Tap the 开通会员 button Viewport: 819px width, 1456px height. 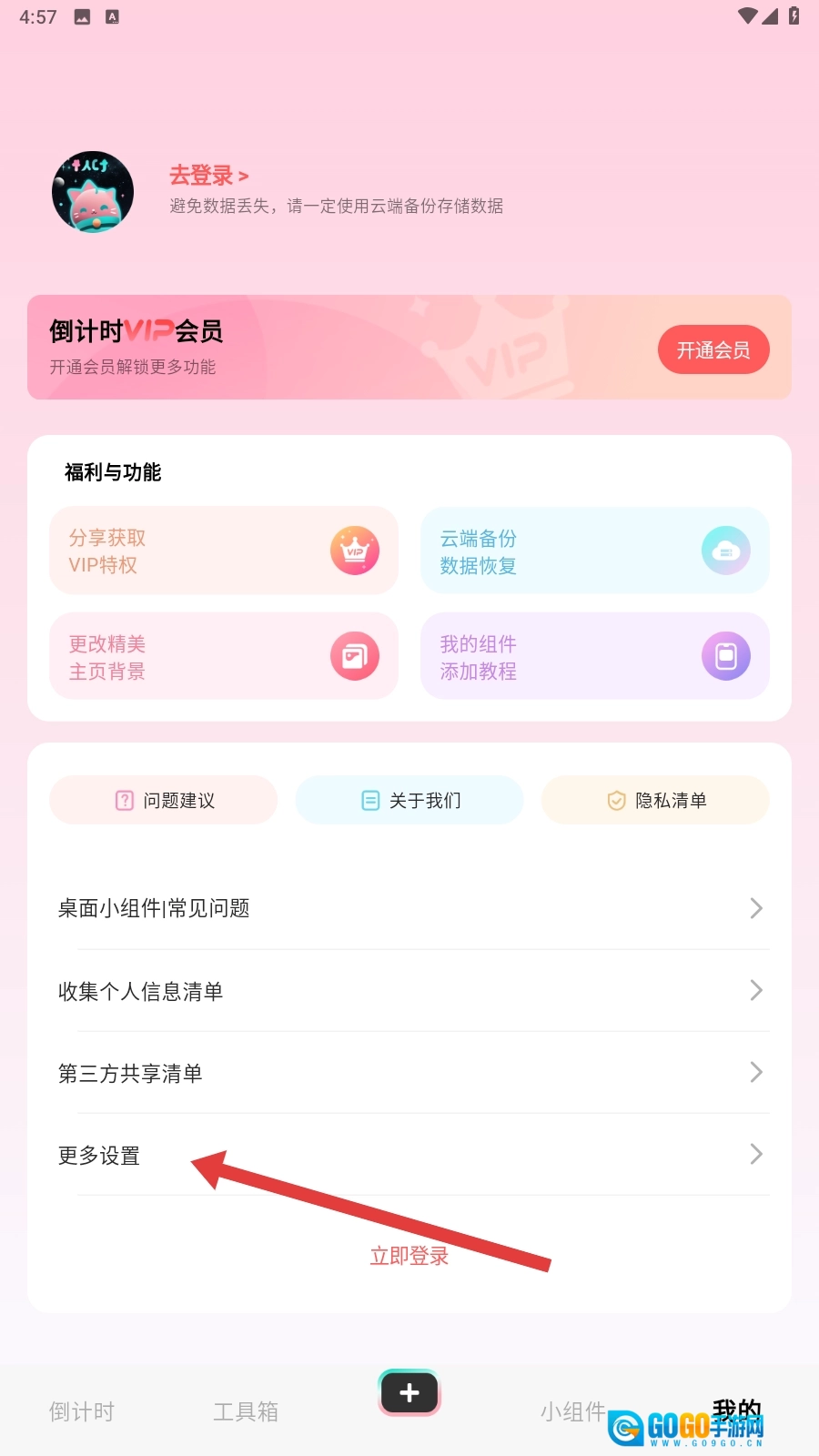(x=713, y=350)
